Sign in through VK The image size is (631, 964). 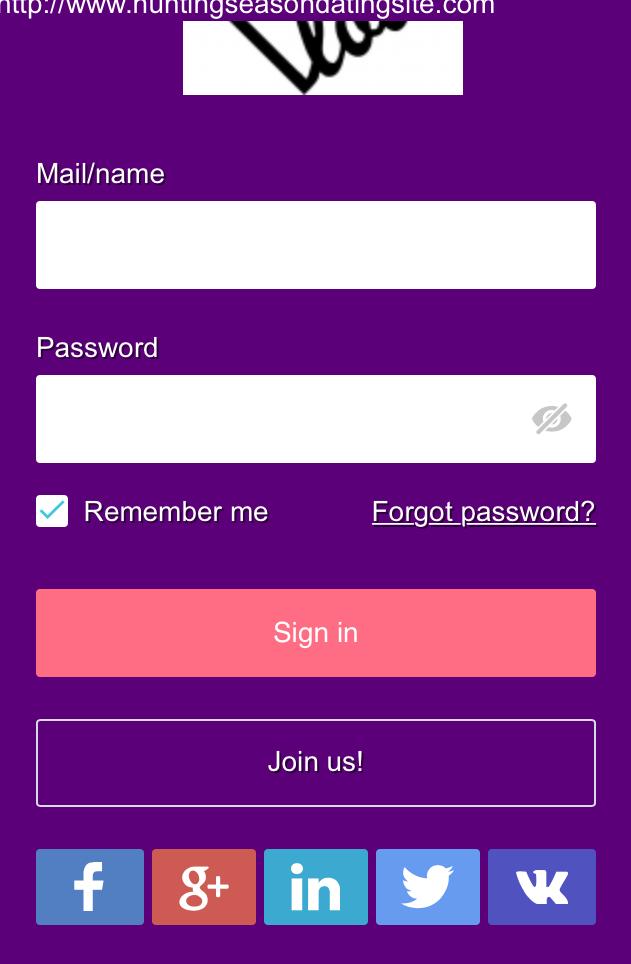click(542, 887)
